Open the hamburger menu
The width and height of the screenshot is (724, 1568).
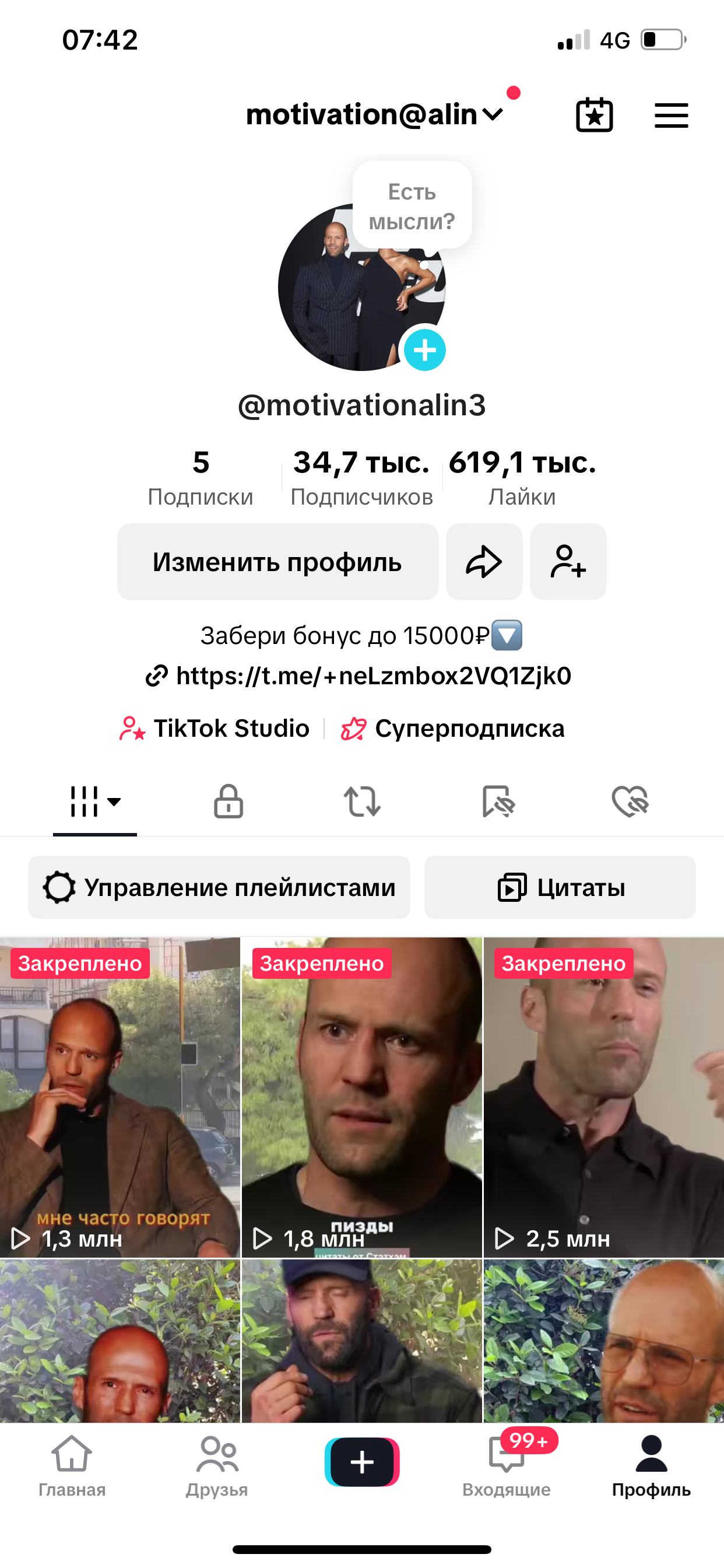tap(672, 115)
